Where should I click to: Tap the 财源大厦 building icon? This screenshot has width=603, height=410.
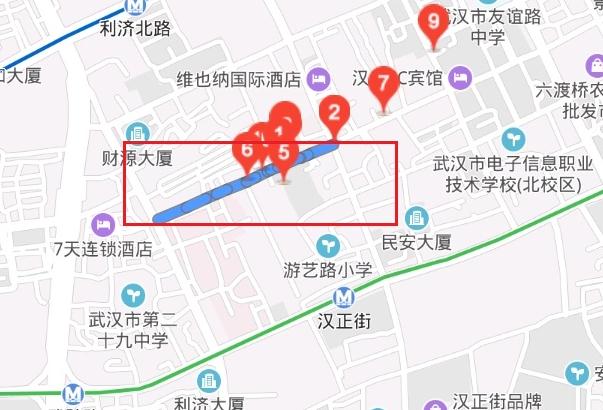138,133
